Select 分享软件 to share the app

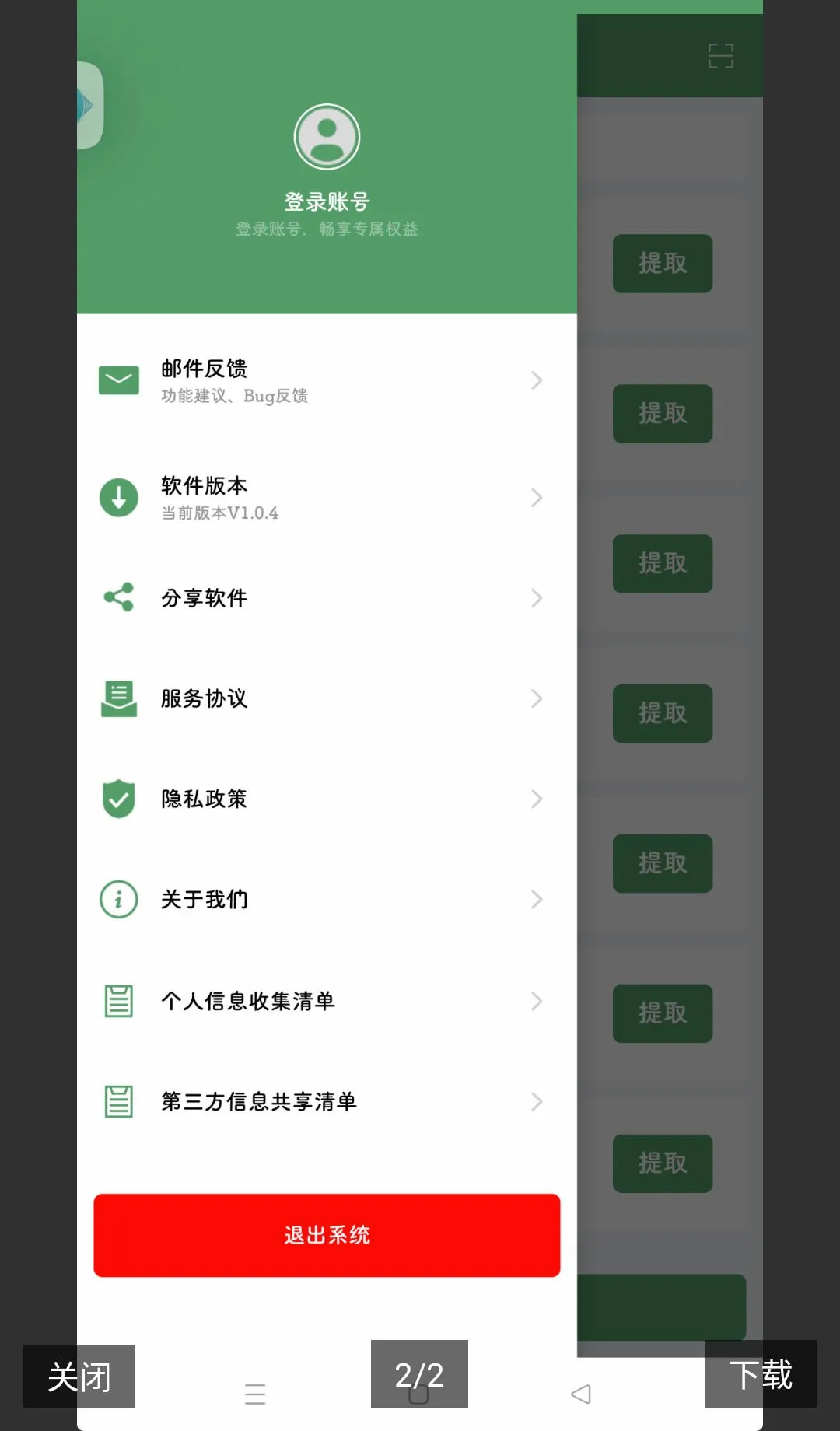coord(327,598)
